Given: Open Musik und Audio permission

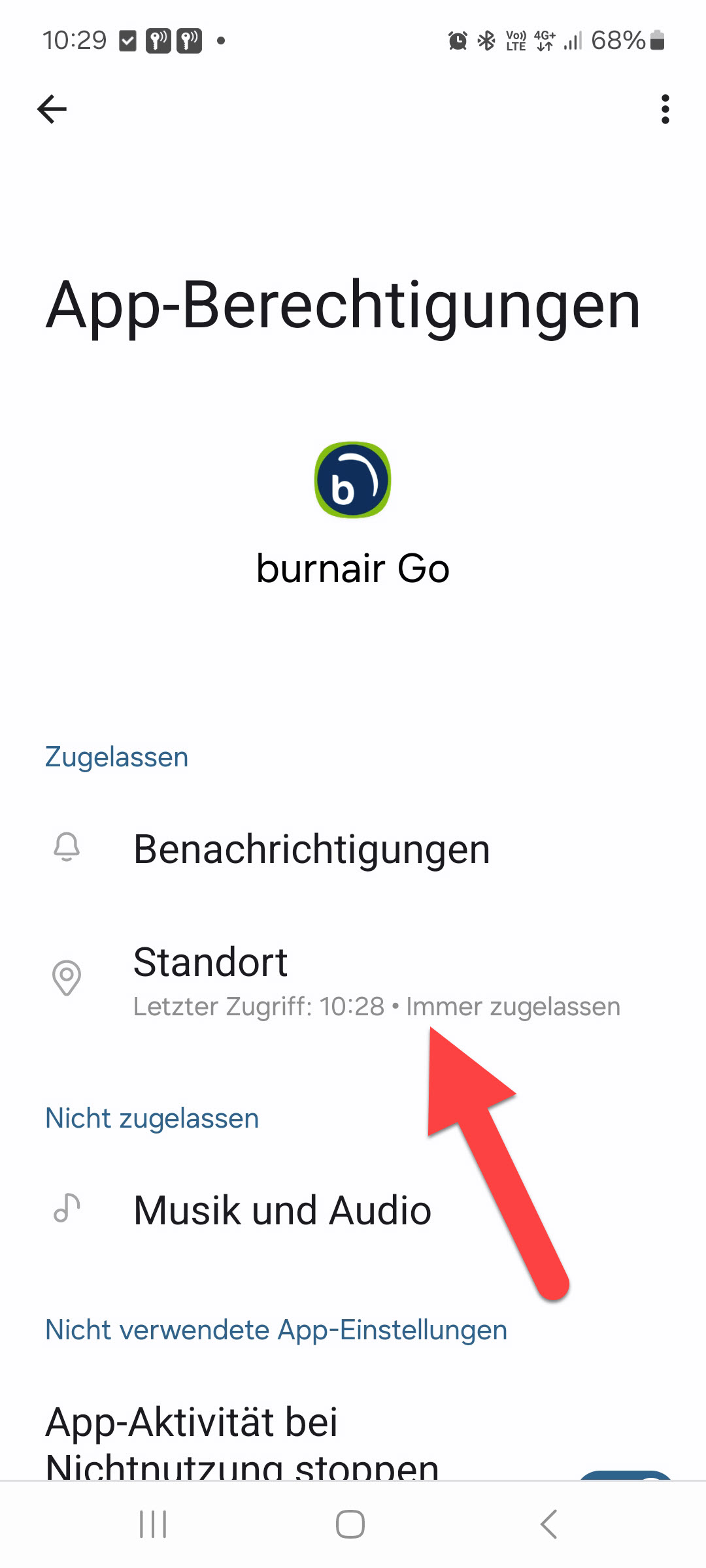Looking at the screenshot, I should 282,1210.
